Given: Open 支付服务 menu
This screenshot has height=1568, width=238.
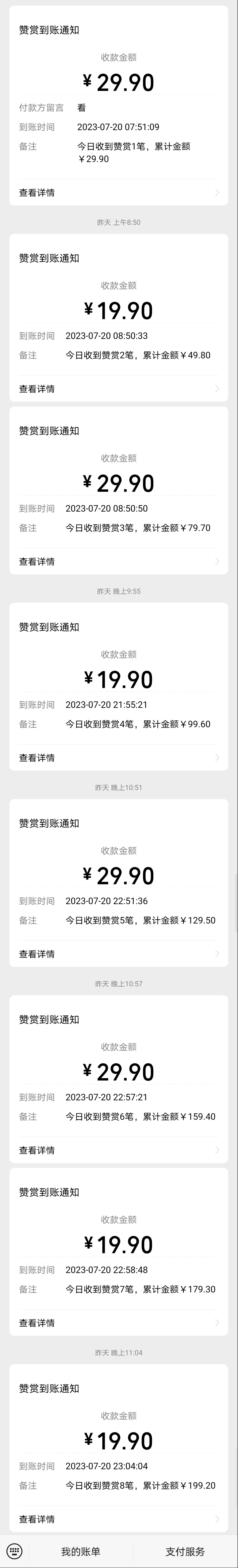Looking at the screenshot, I should point(185,1551).
